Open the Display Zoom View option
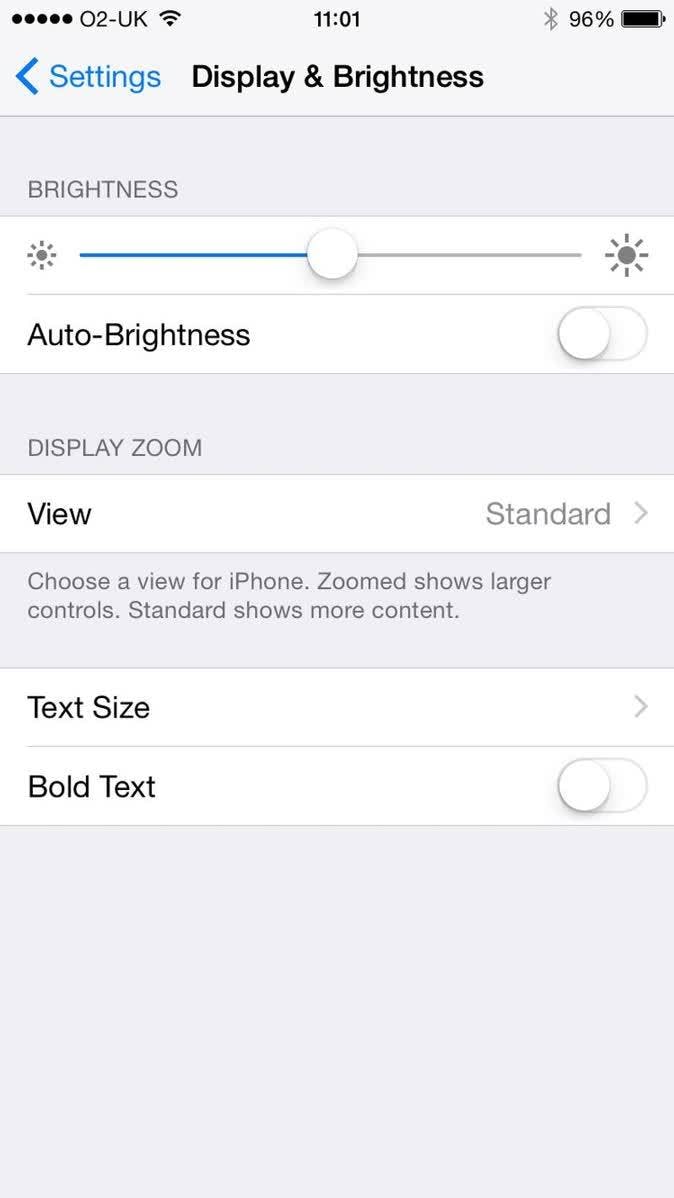The image size is (674, 1198). tap(337, 514)
